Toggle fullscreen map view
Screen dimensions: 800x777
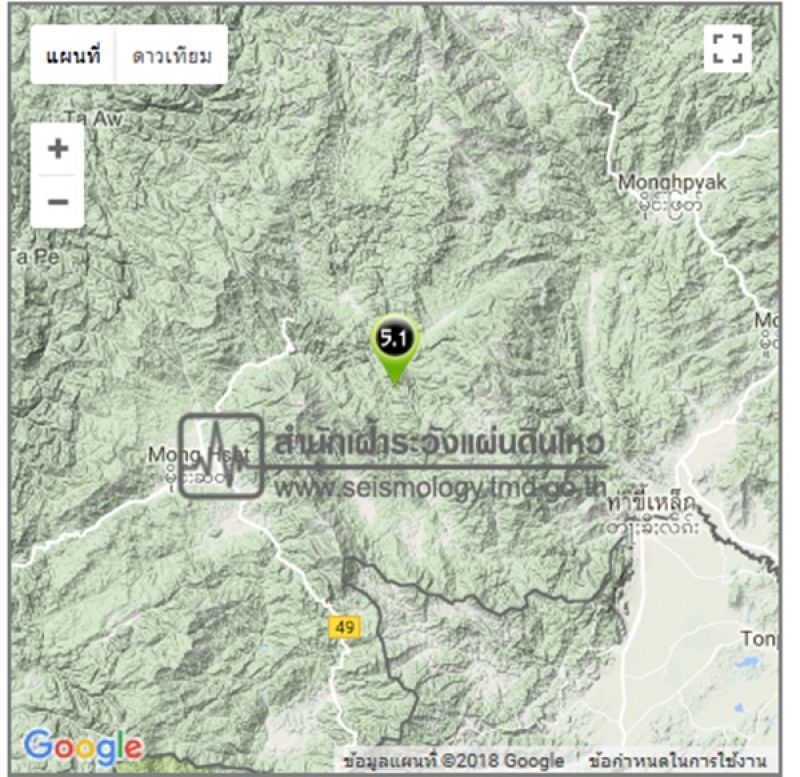[x=727, y=49]
